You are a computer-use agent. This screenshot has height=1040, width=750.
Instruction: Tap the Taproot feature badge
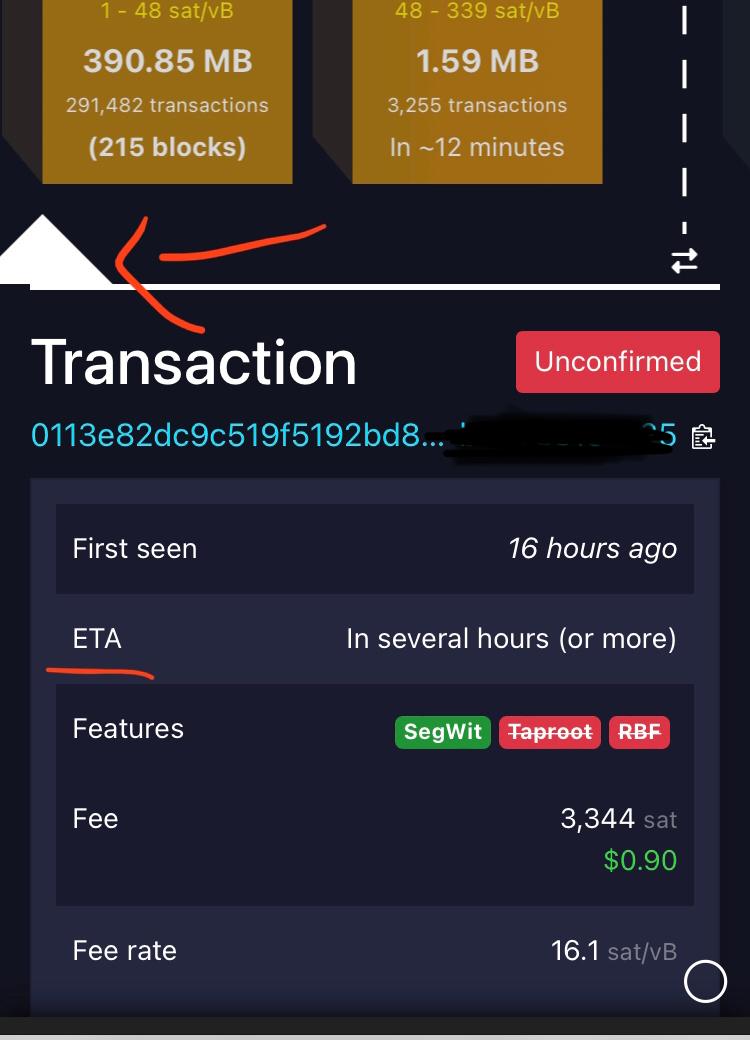pos(550,732)
